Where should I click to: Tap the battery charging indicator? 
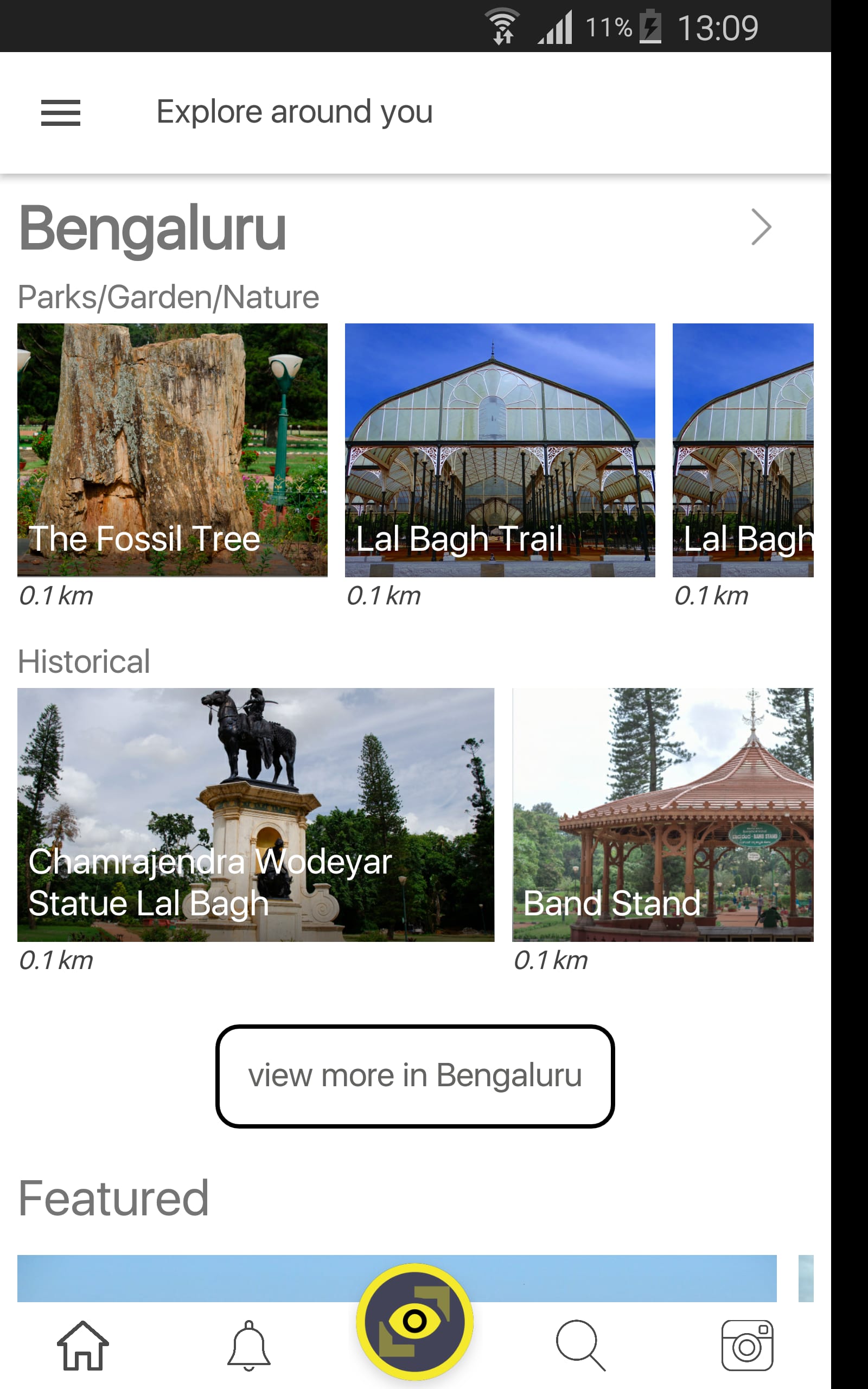coord(650,28)
